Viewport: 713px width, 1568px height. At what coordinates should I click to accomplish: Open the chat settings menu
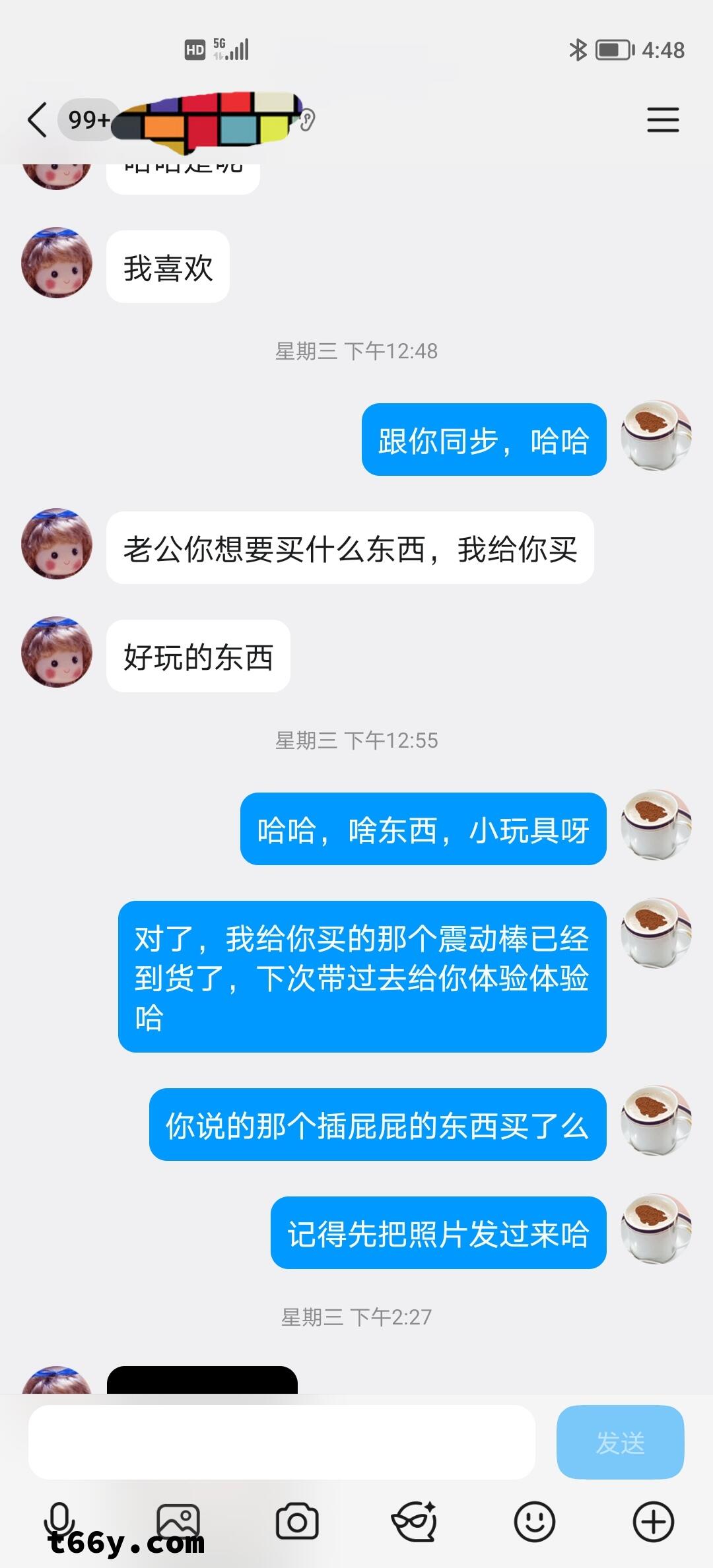coord(662,120)
